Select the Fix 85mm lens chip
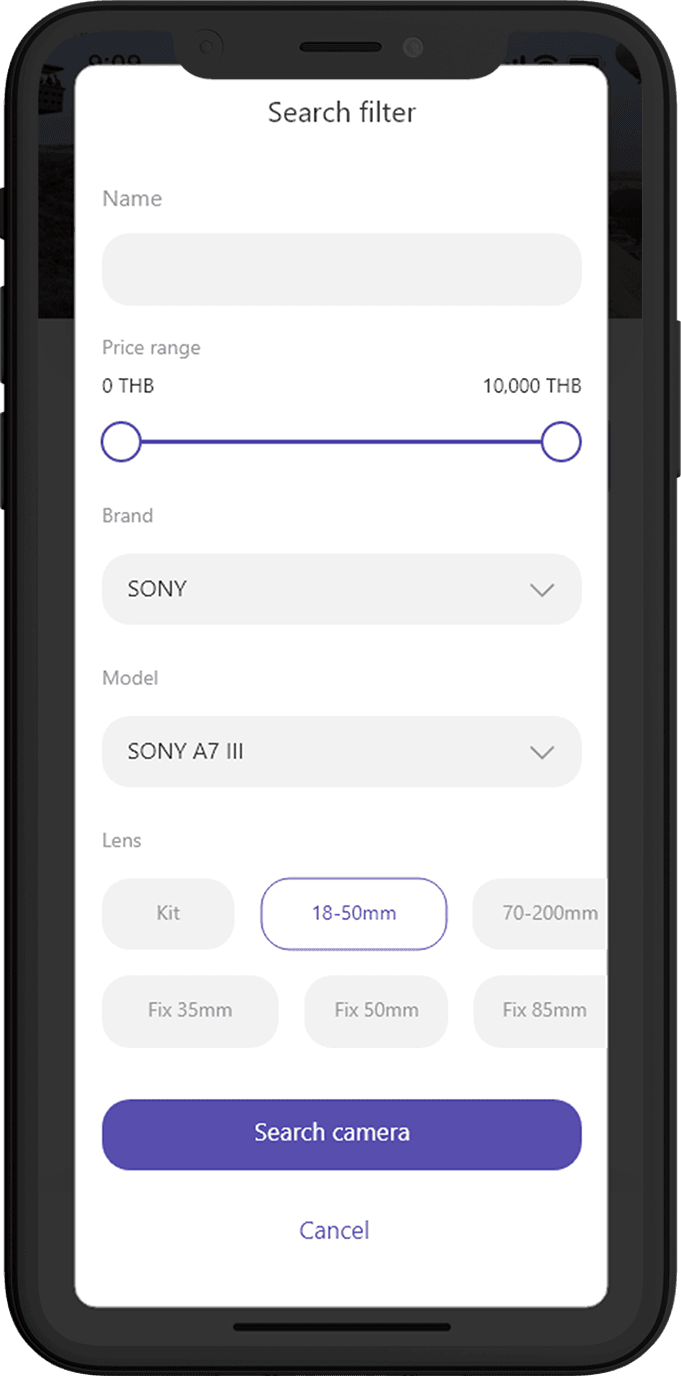The height and width of the screenshot is (1376, 681). pos(542,1010)
